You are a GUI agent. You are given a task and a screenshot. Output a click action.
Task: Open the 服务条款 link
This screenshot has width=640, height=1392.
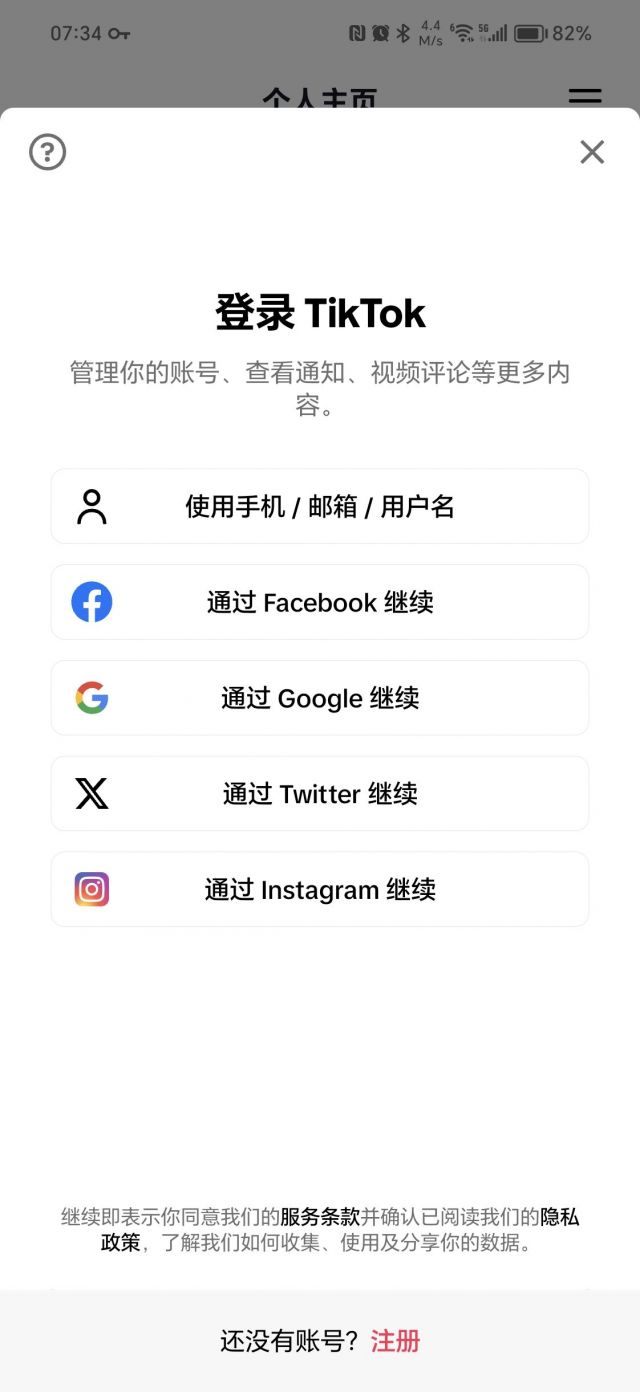click(x=320, y=1218)
